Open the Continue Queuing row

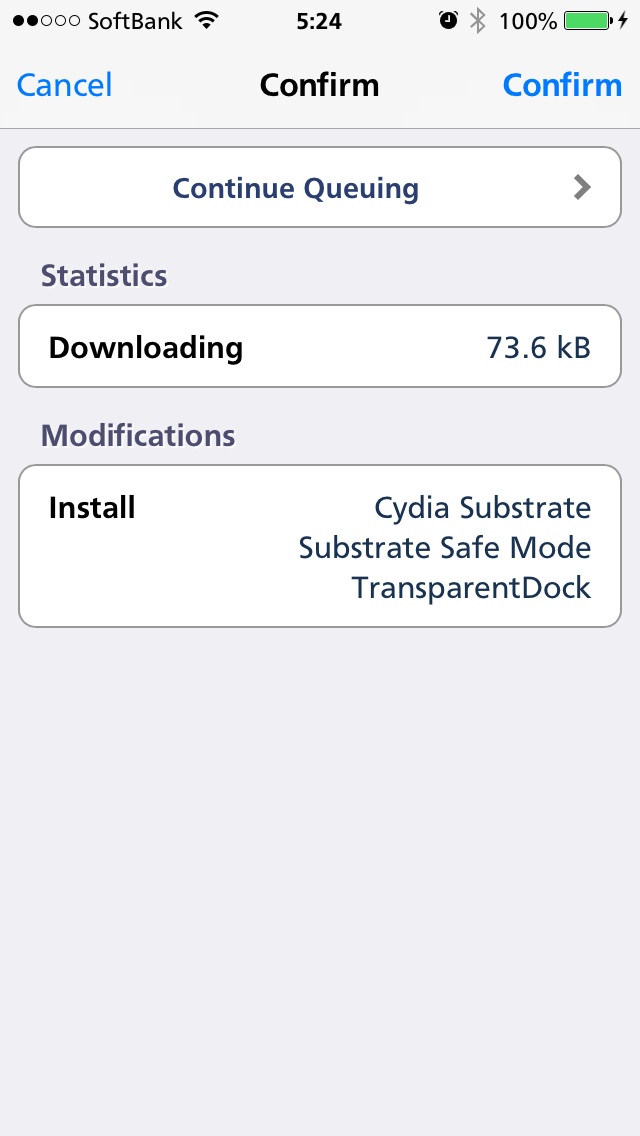pyautogui.click(x=320, y=188)
